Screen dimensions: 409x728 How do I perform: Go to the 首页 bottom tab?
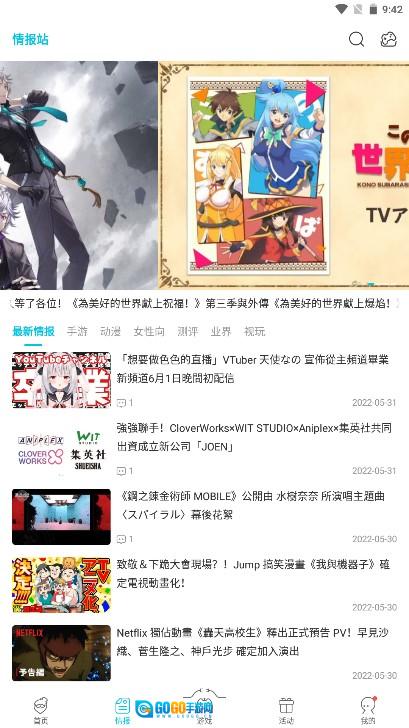pos(41,711)
